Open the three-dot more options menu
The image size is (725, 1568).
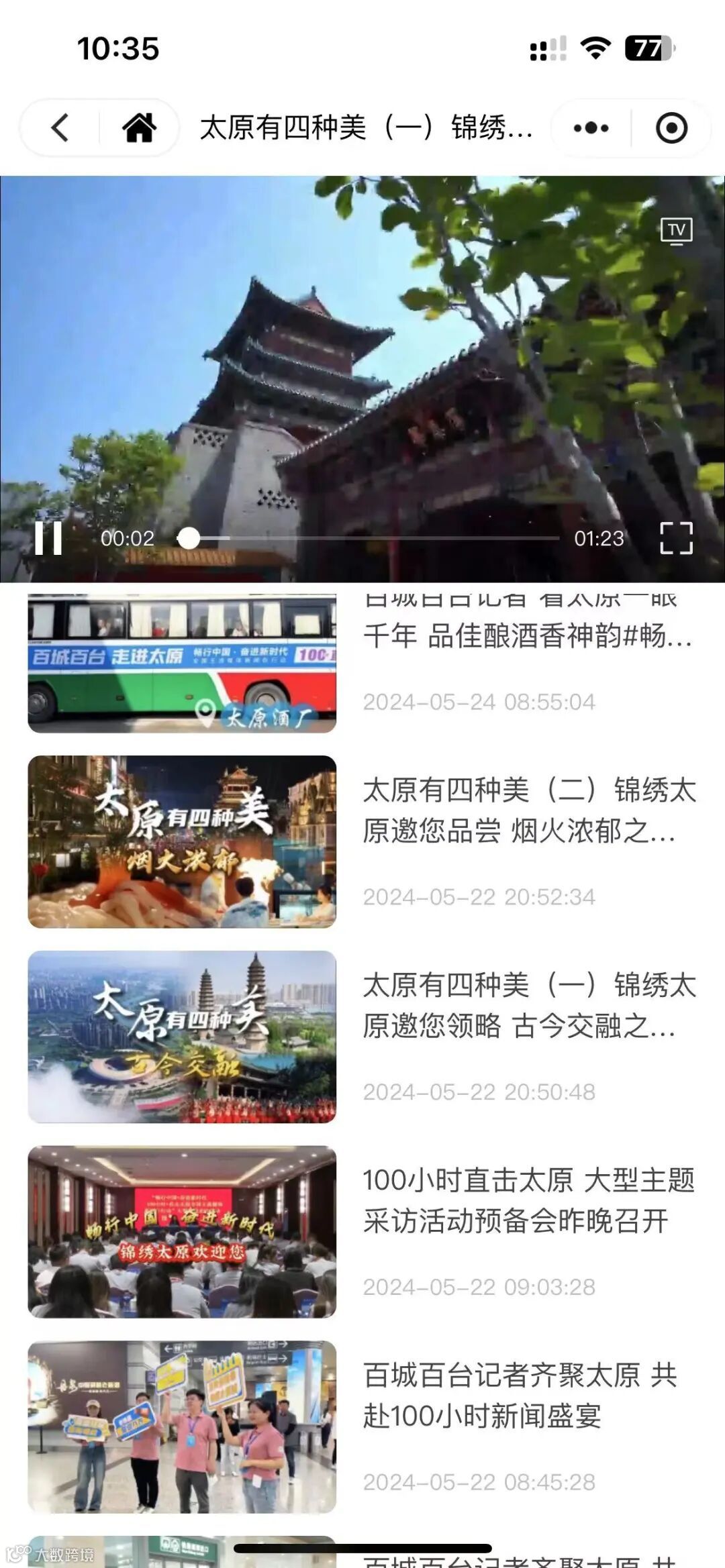tap(591, 127)
